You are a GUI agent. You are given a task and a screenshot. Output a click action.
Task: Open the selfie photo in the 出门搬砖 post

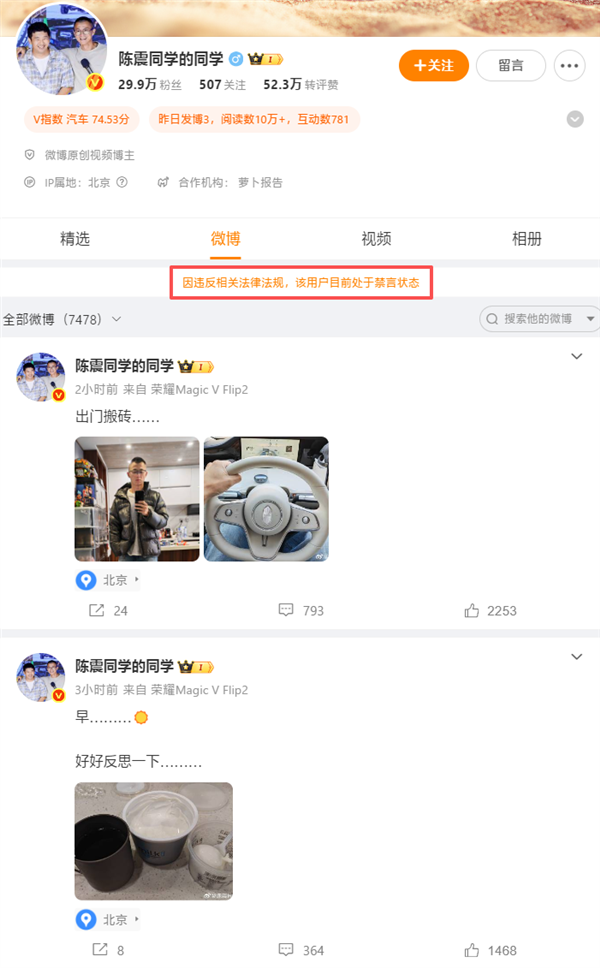(137, 498)
